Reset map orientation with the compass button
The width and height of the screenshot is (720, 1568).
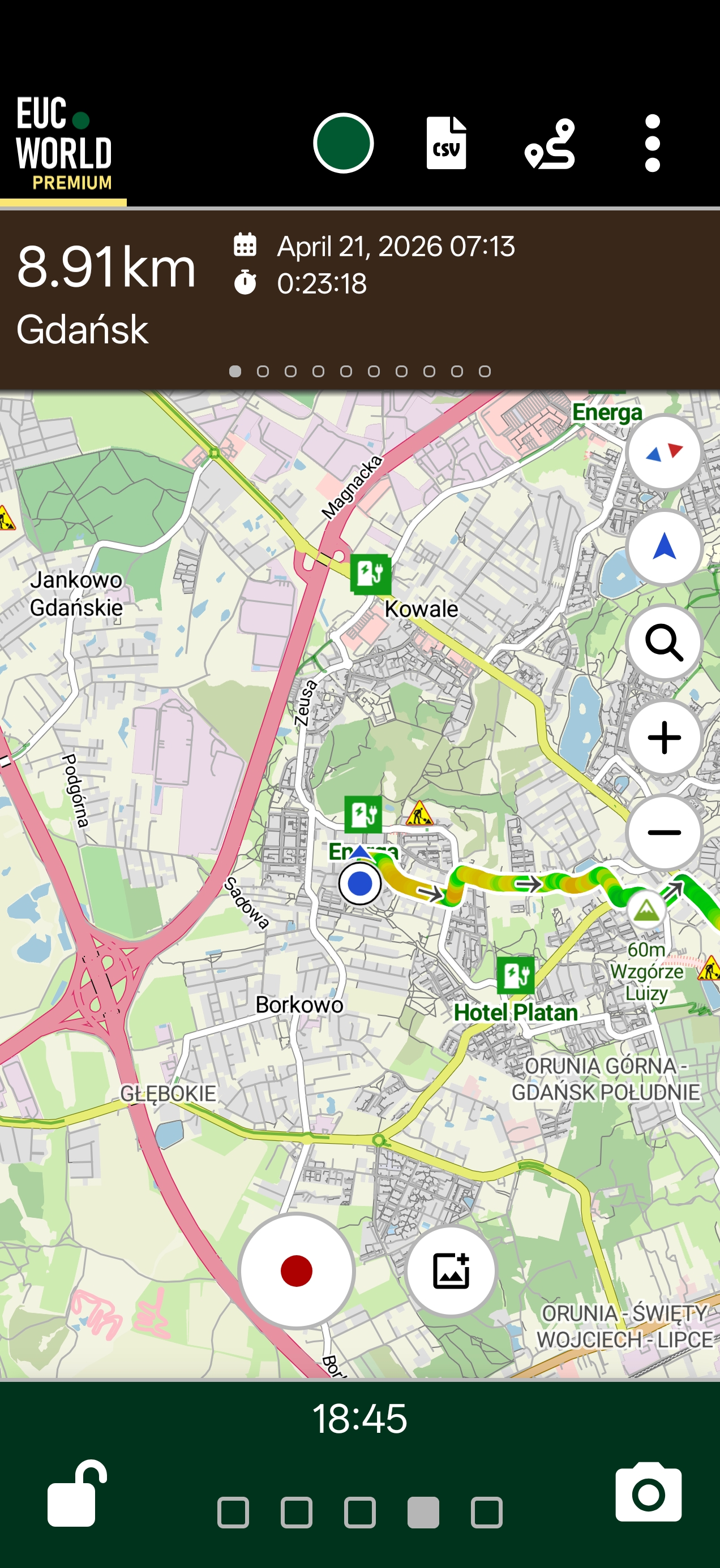pyautogui.click(x=664, y=453)
